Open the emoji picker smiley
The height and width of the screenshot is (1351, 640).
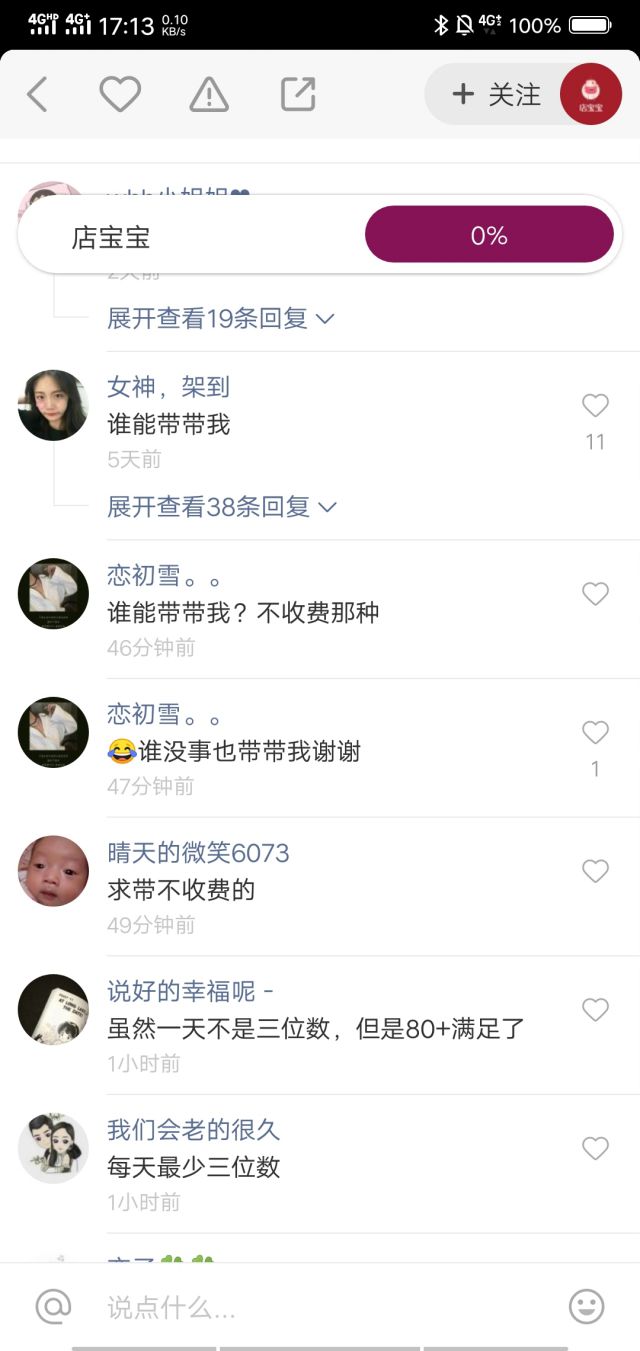pyautogui.click(x=587, y=1306)
